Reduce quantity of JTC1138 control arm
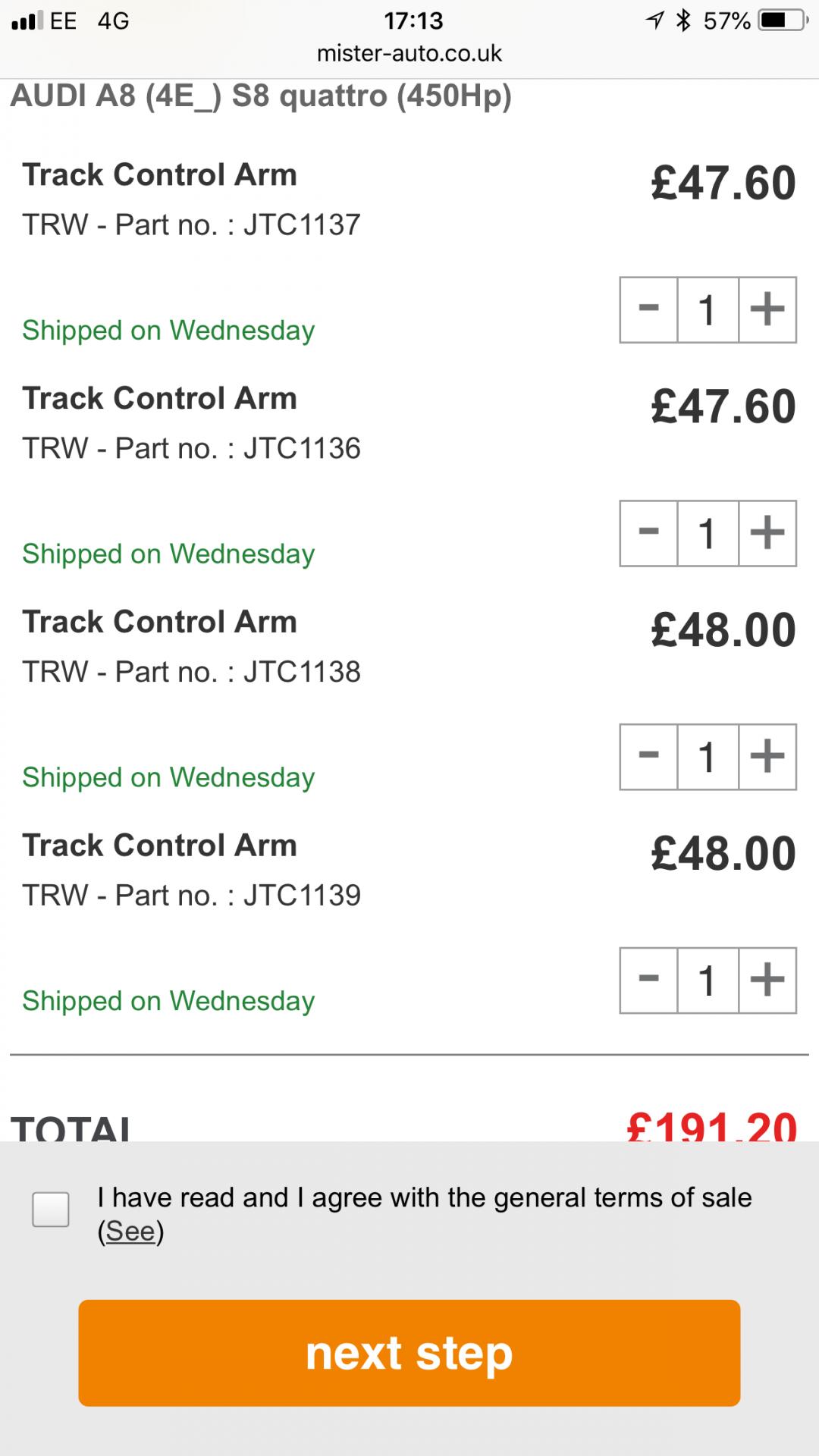The image size is (819, 1456). 648,757
